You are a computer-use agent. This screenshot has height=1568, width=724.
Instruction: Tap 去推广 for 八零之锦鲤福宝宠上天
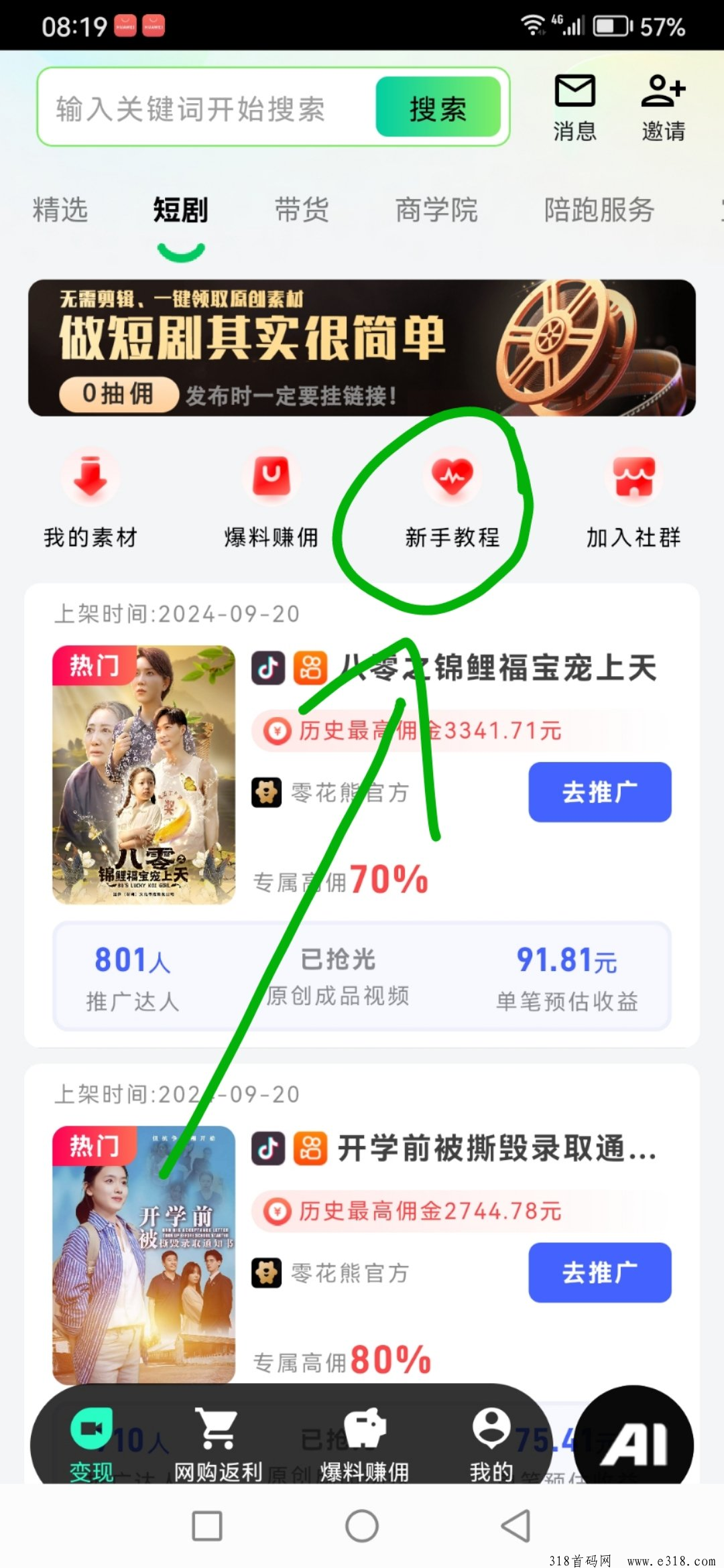click(x=599, y=792)
